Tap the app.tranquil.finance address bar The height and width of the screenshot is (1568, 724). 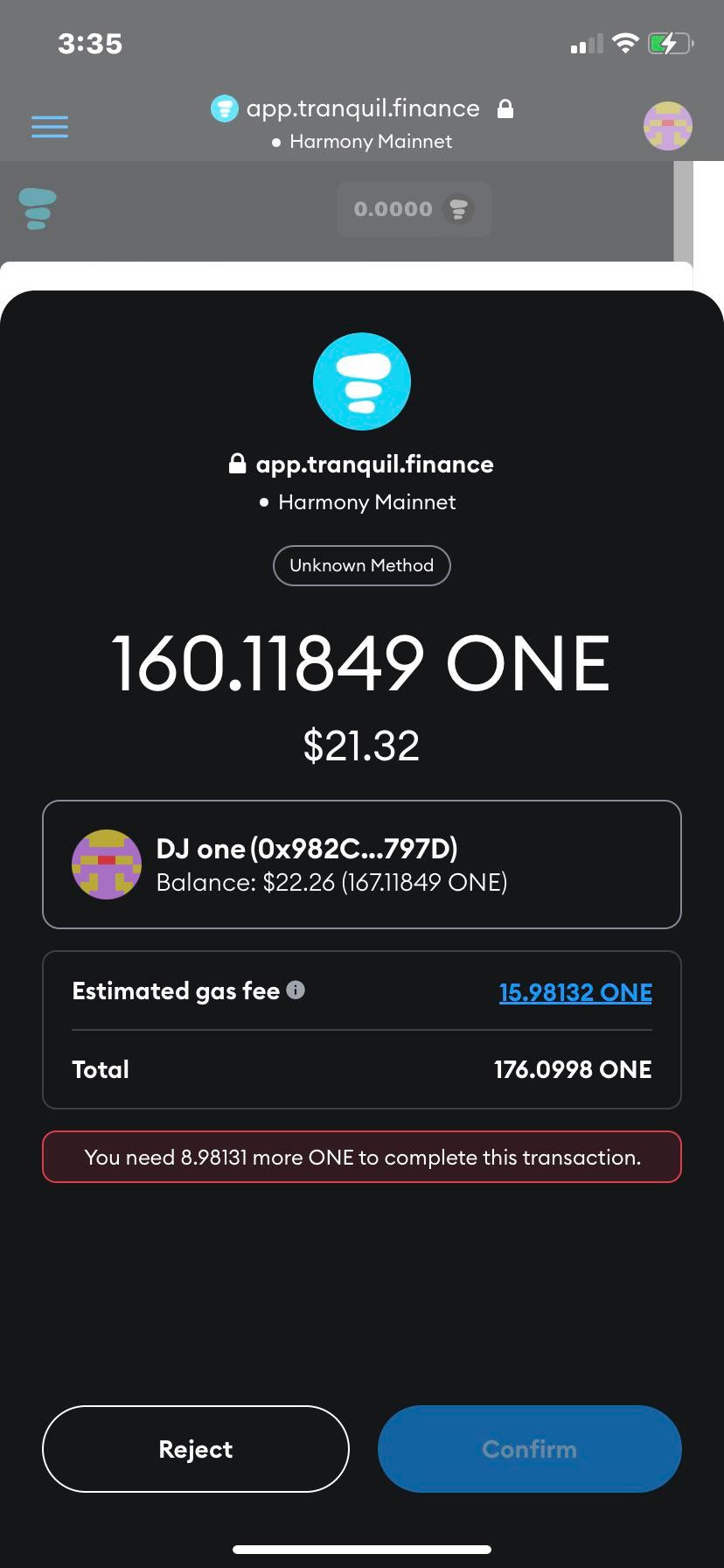point(362,108)
